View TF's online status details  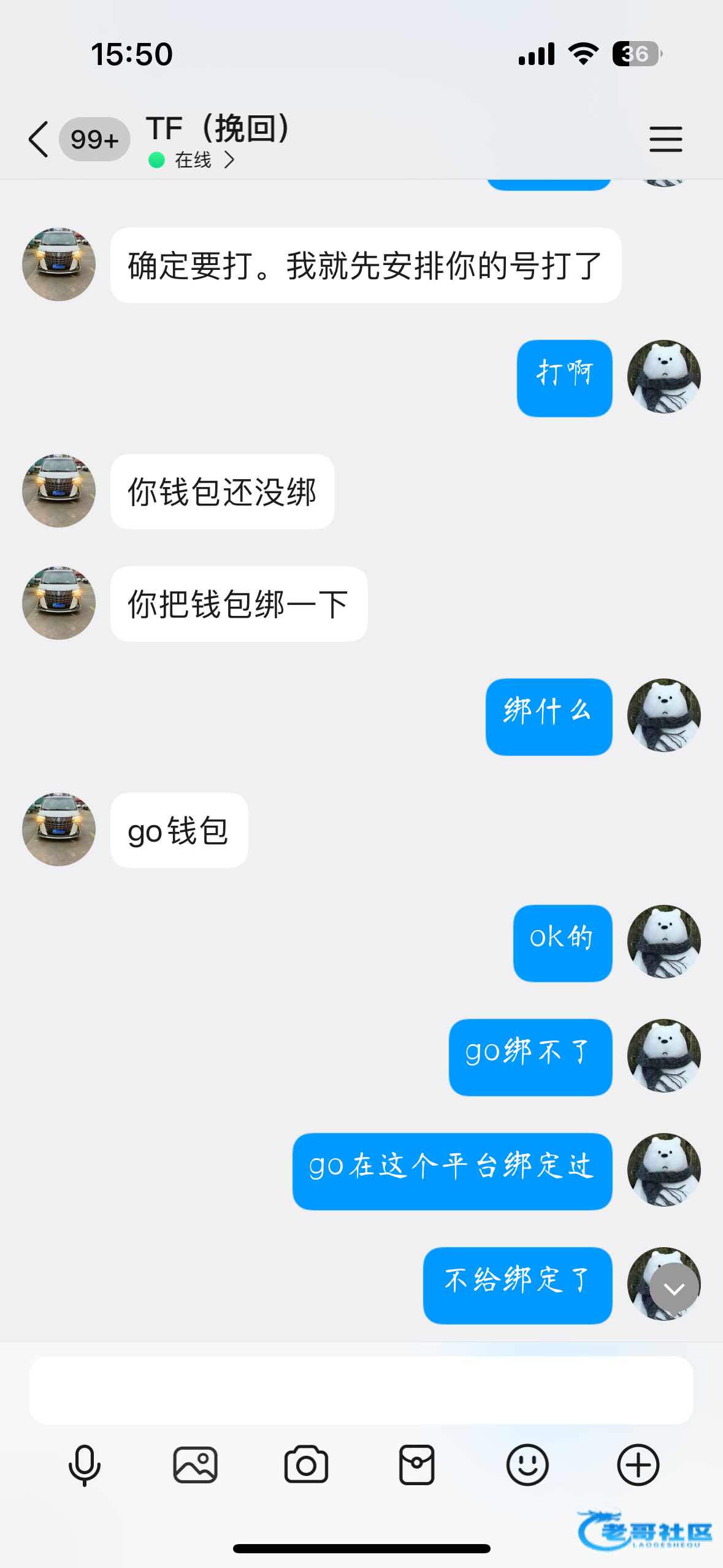[x=192, y=160]
